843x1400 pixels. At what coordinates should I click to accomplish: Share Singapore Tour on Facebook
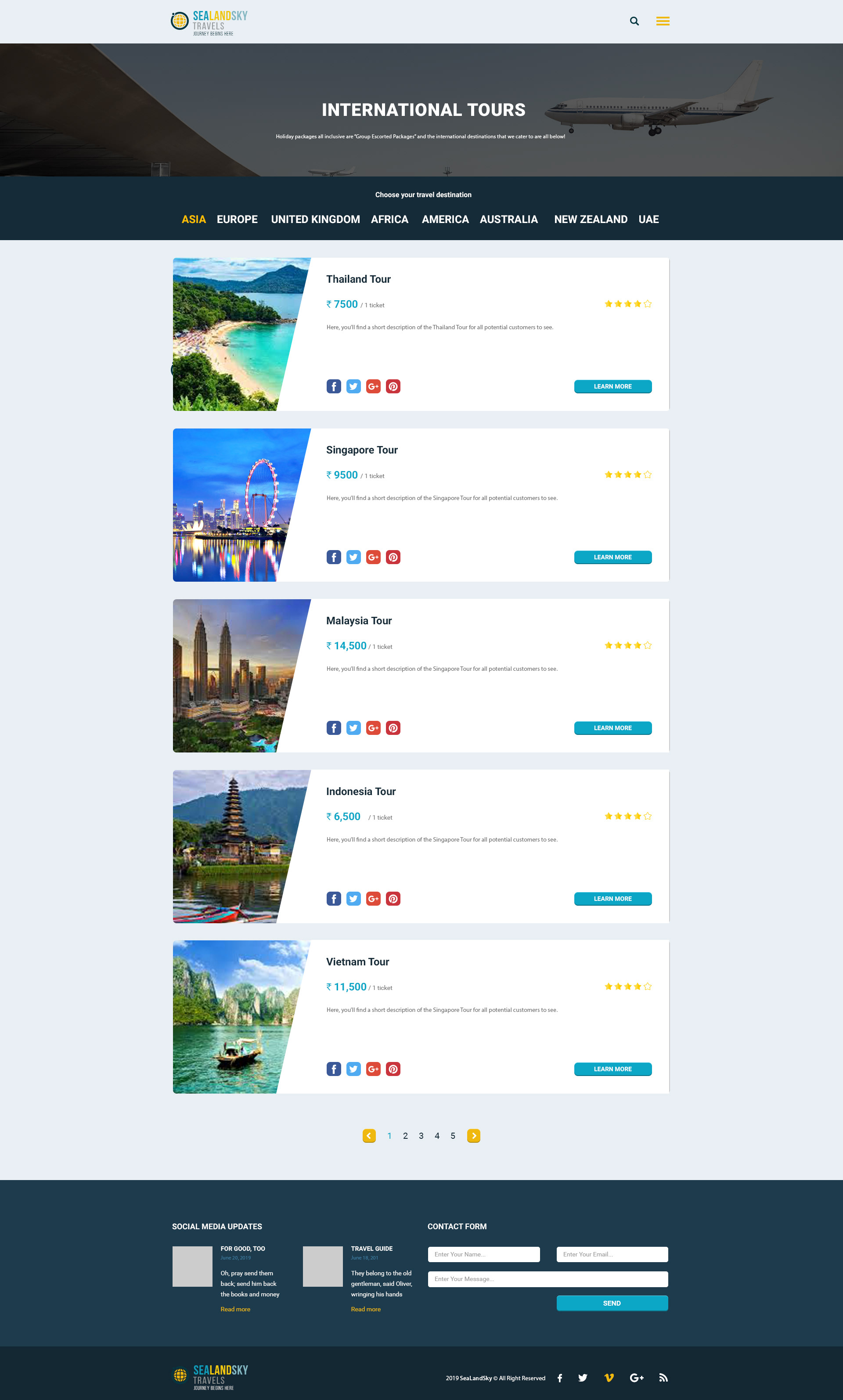point(333,557)
